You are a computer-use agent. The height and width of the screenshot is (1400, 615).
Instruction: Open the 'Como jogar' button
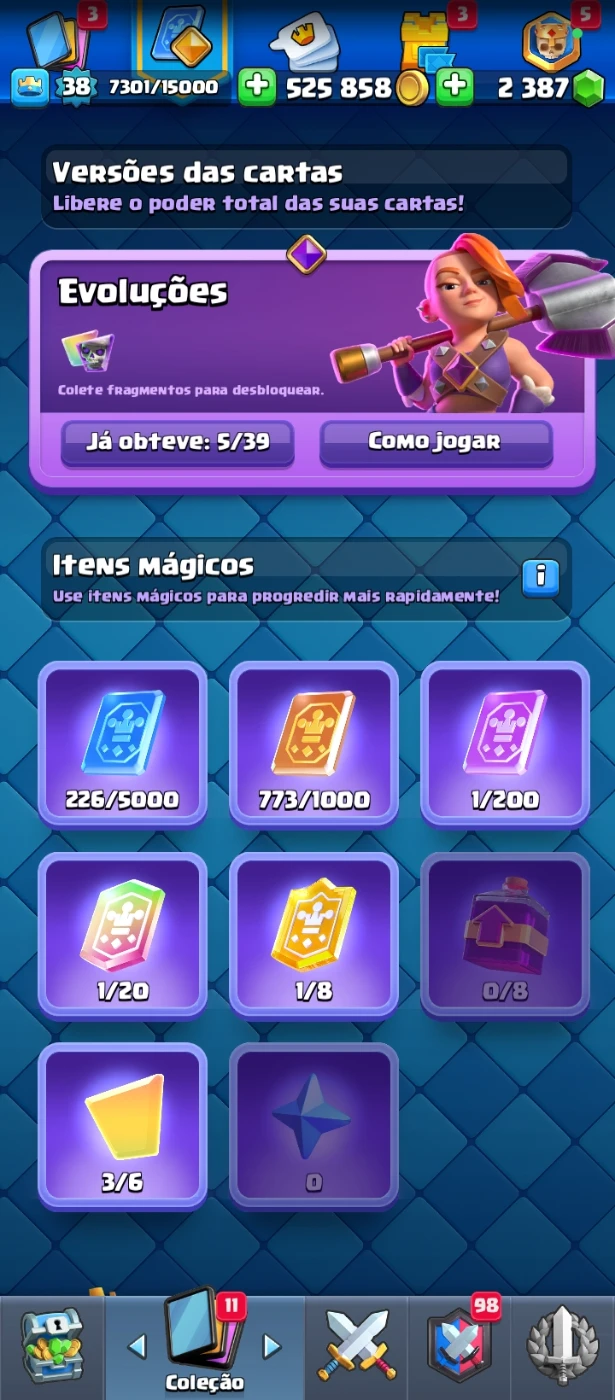point(435,442)
